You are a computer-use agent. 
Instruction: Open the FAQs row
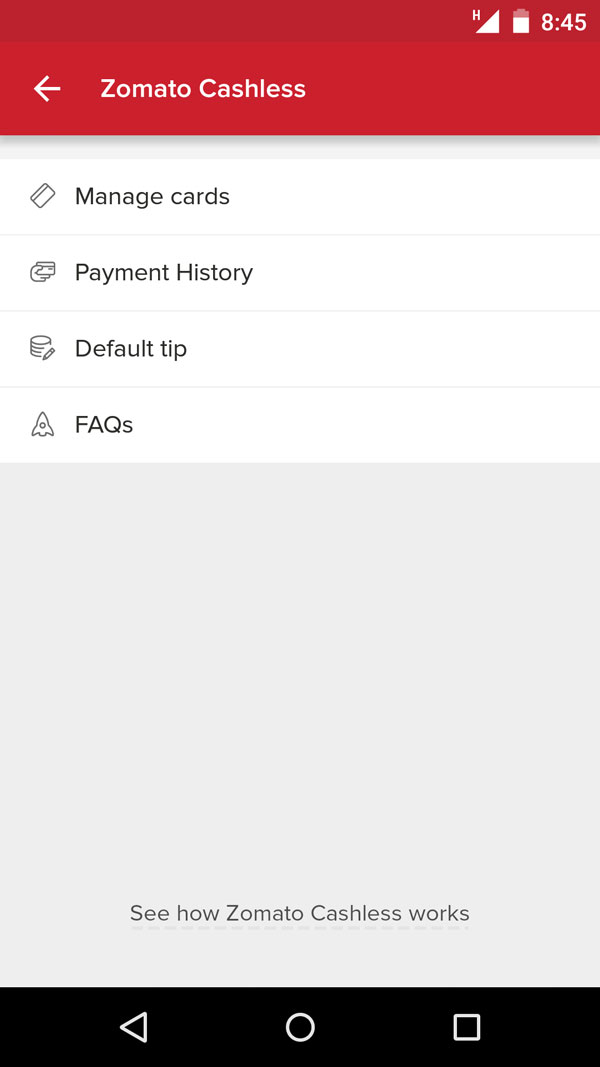pyautogui.click(x=300, y=425)
